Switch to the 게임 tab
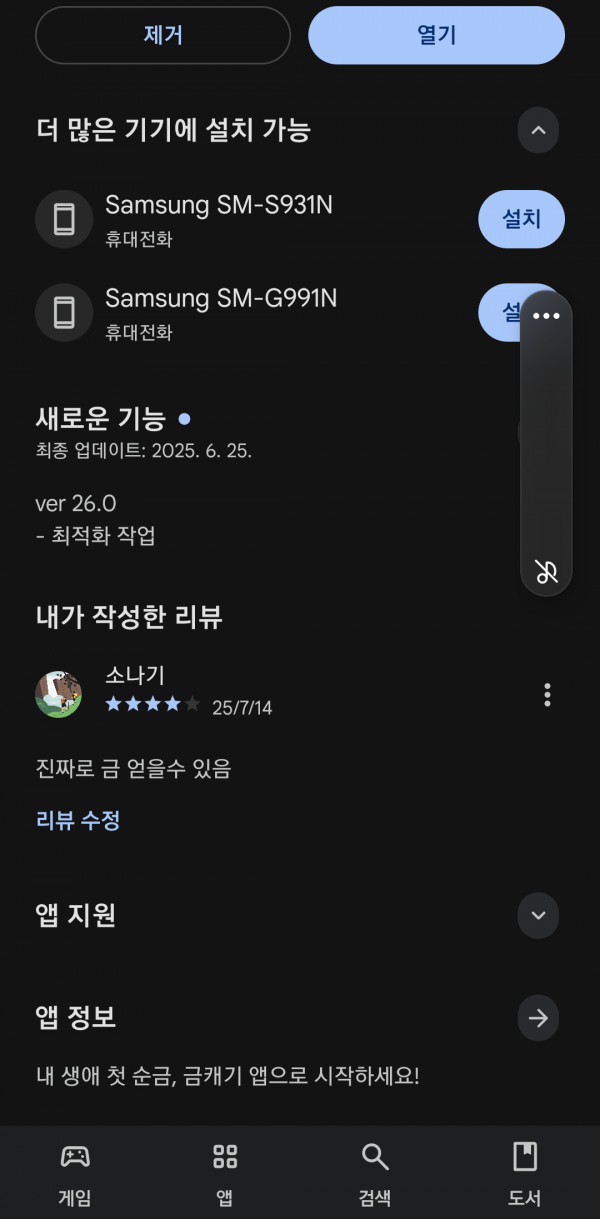This screenshot has width=600, height=1219. point(75,1173)
